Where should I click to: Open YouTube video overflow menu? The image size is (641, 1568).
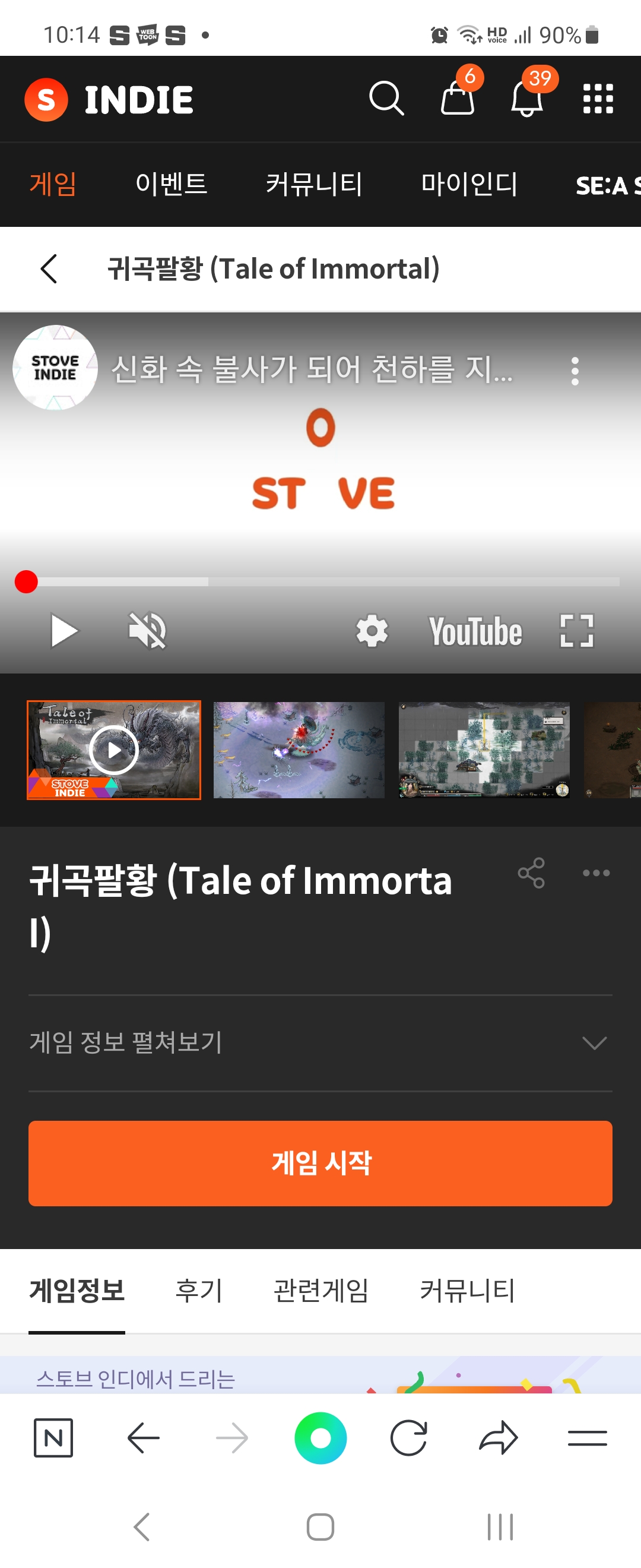point(575,371)
